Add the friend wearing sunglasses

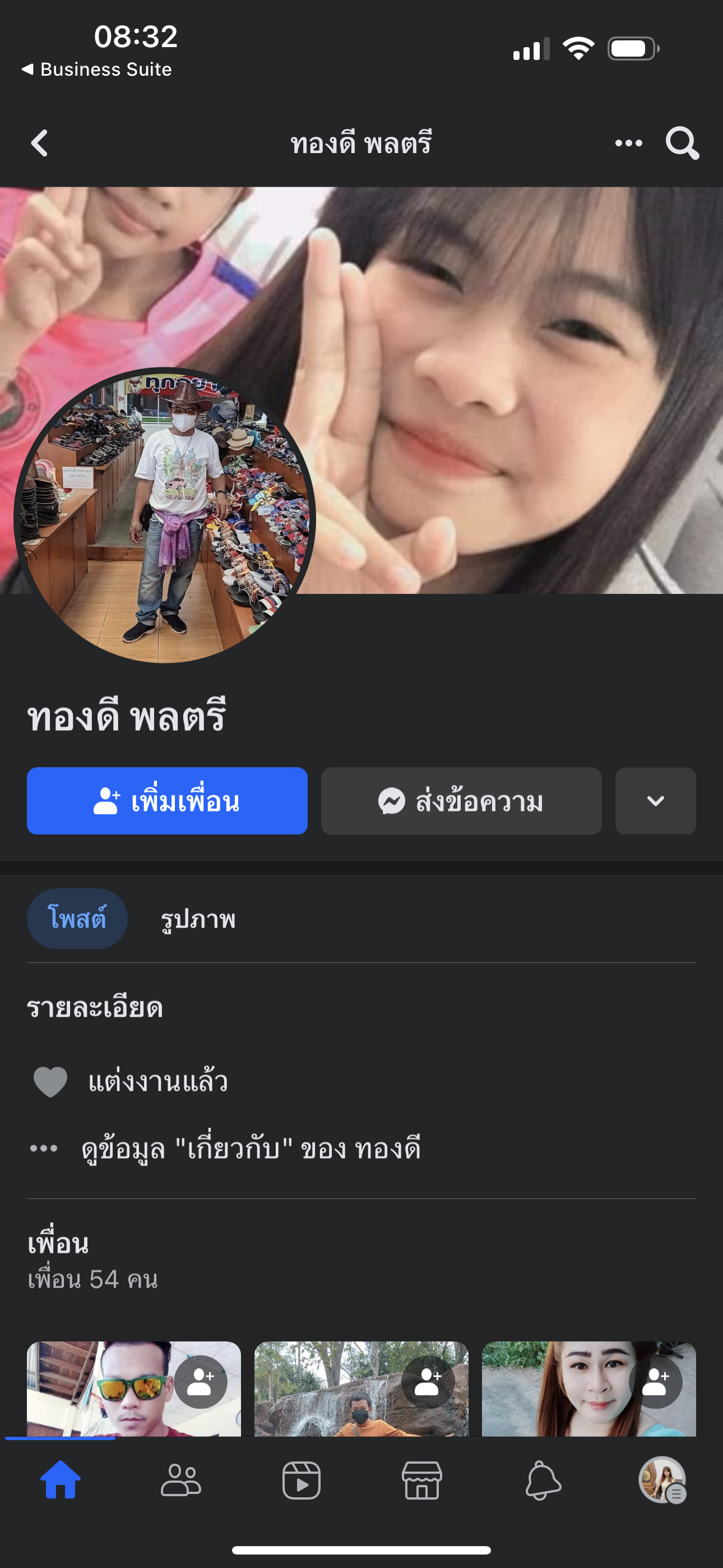[x=201, y=1382]
